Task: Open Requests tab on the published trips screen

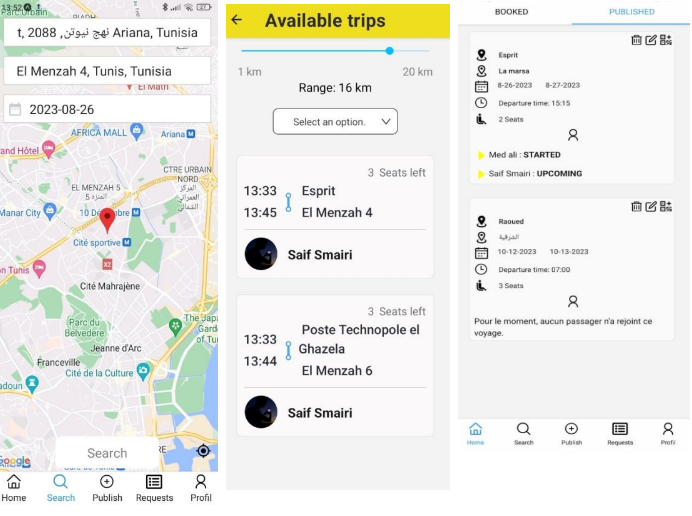Action: click(x=620, y=434)
